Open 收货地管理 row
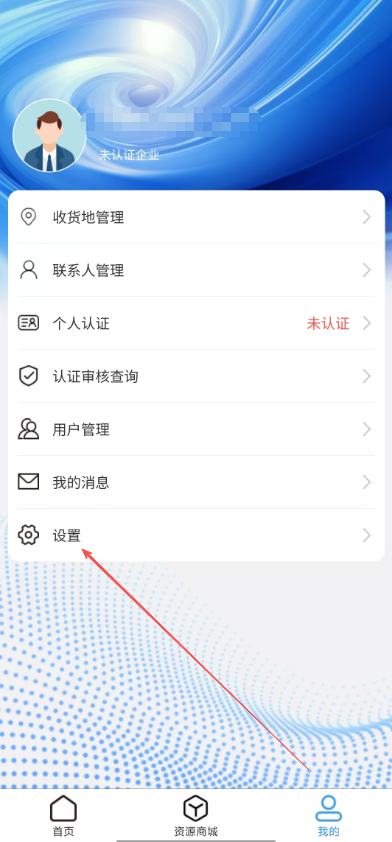 tap(196, 217)
